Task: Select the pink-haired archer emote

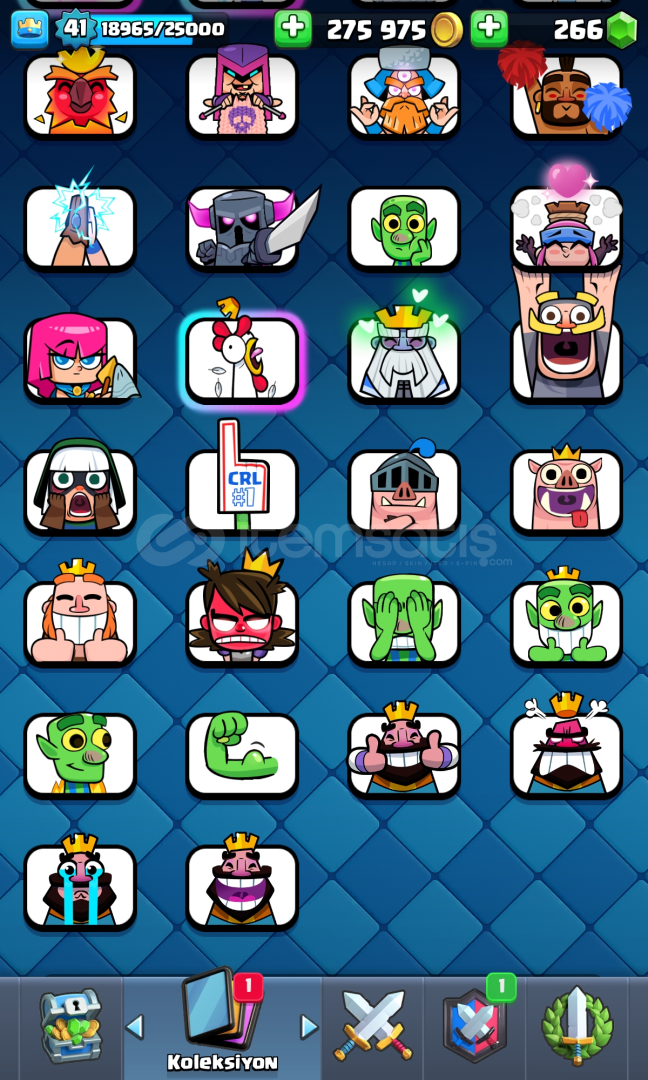Action: click(x=80, y=359)
